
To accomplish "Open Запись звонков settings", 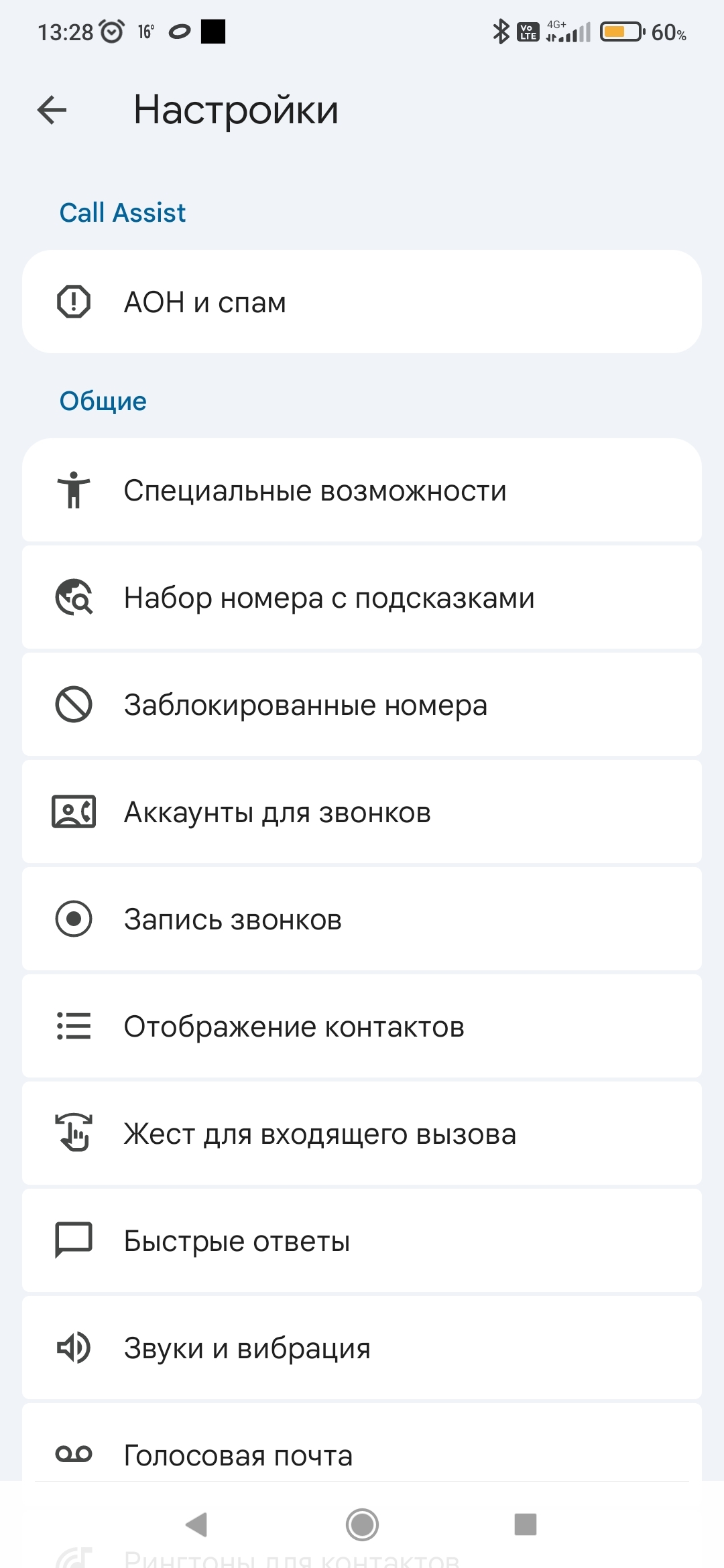I will coord(362,919).
